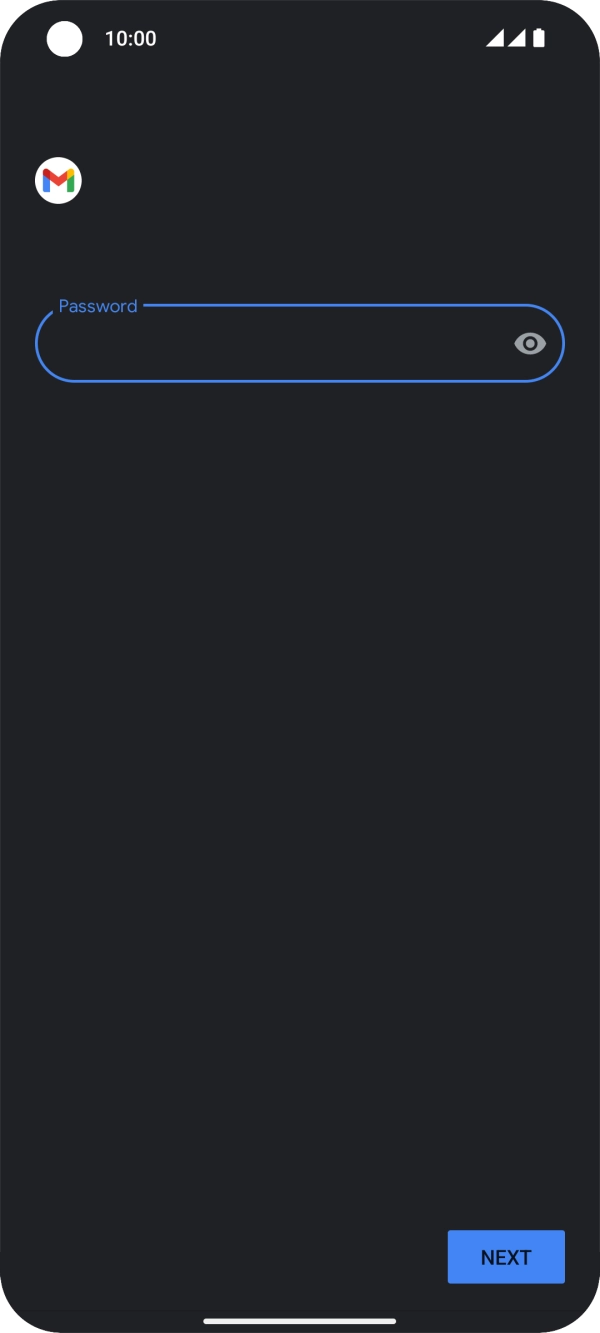Focus the Password text field

click(x=270, y=344)
